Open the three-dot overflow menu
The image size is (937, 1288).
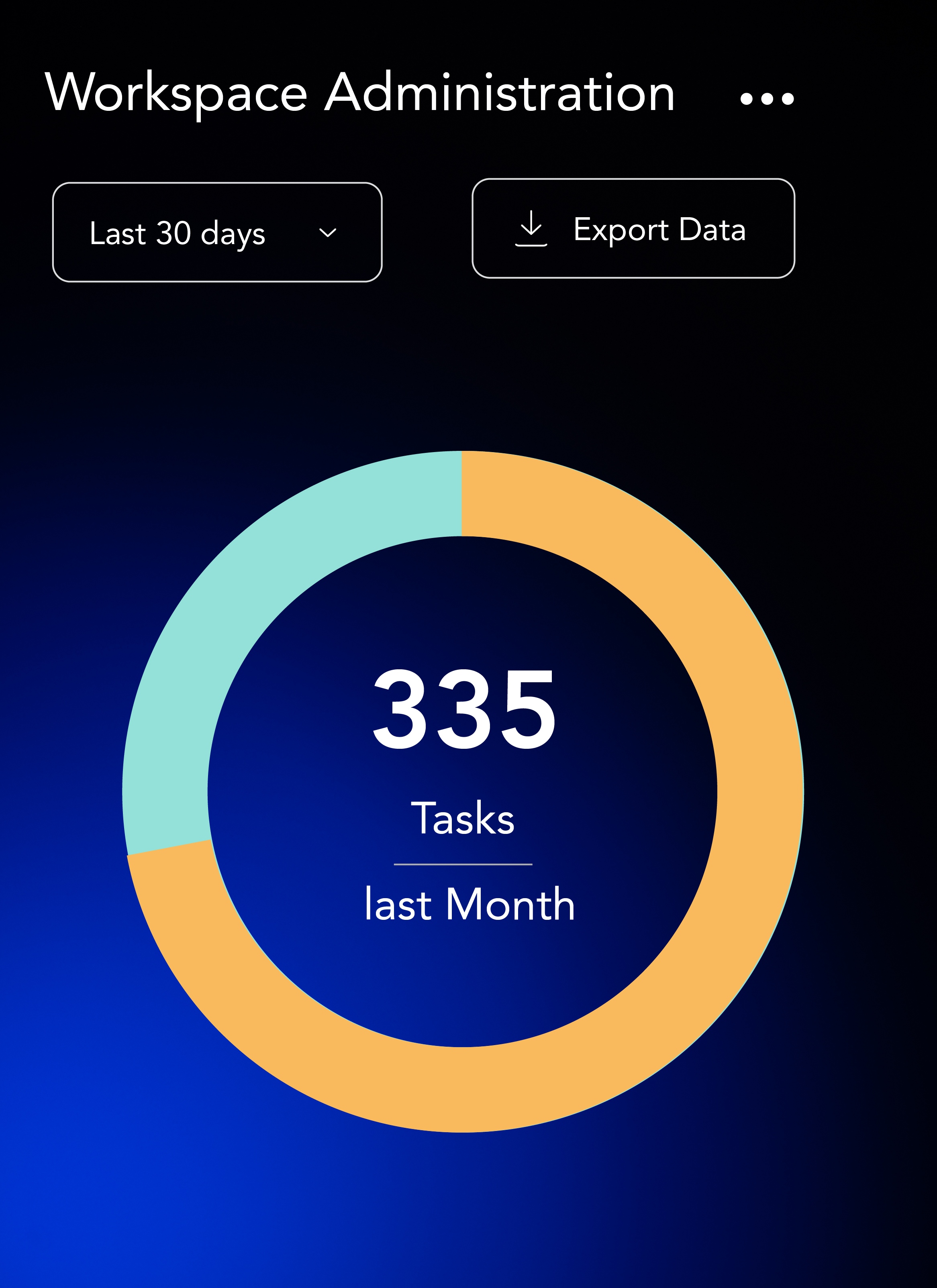tap(767, 99)
